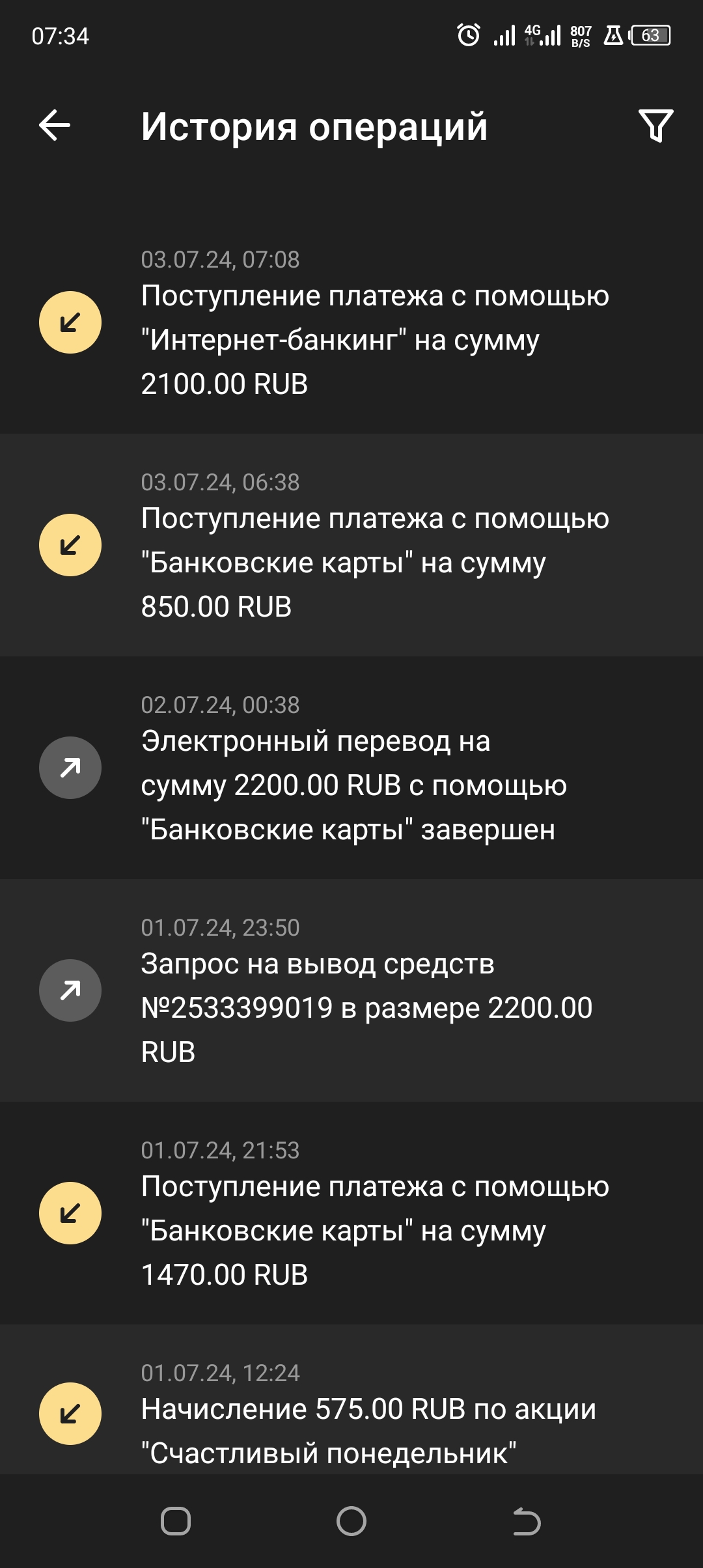Screen dimensions: 703x1568
Task: Open recent apps from the navigation bar
Action: click(x=176, y=1521)
